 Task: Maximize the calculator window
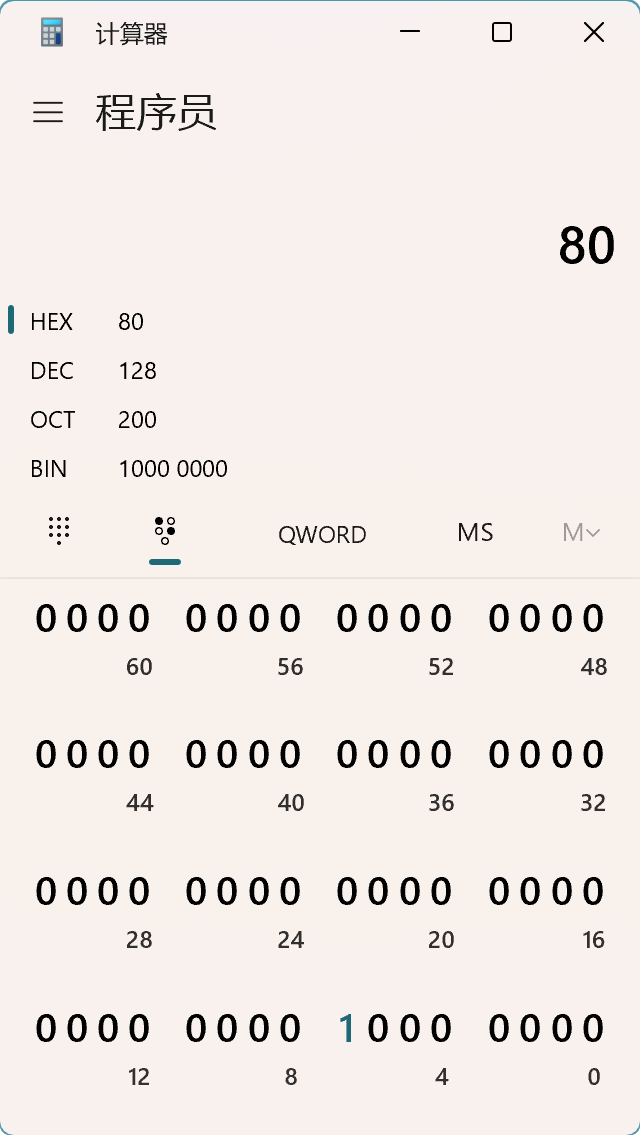[x=502, y=33]
